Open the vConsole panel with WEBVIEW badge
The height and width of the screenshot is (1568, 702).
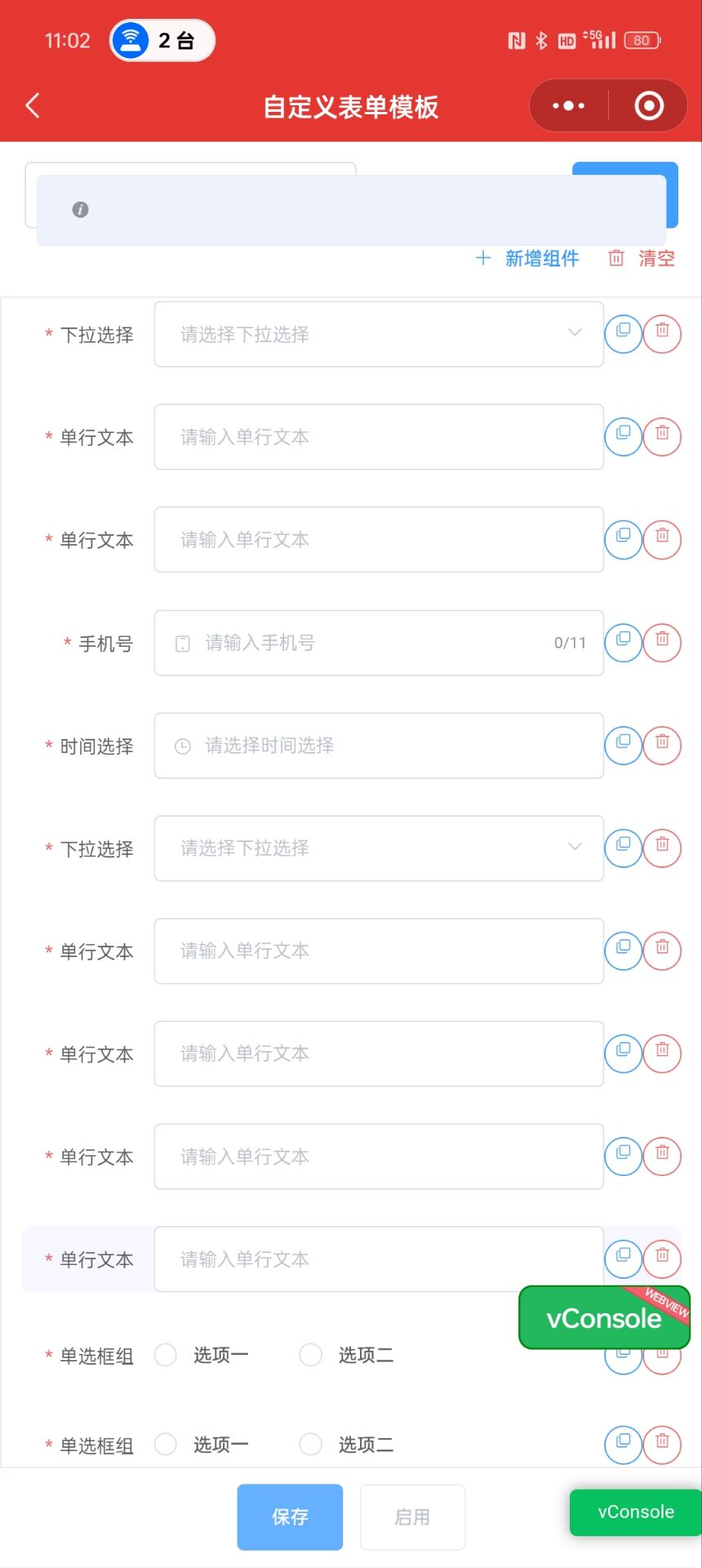point(604,1317)
